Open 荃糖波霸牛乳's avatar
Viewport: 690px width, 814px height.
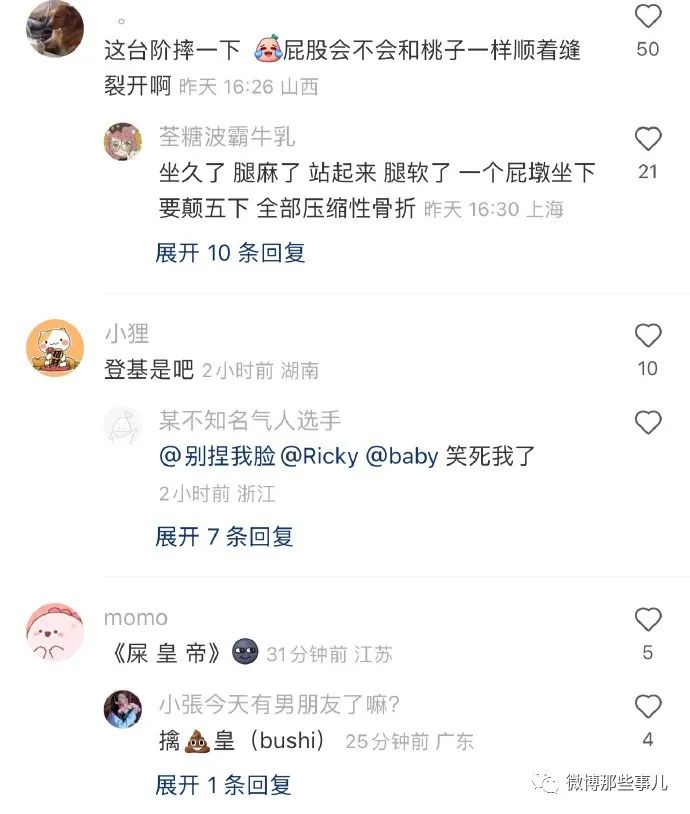(x=122, y=142)
